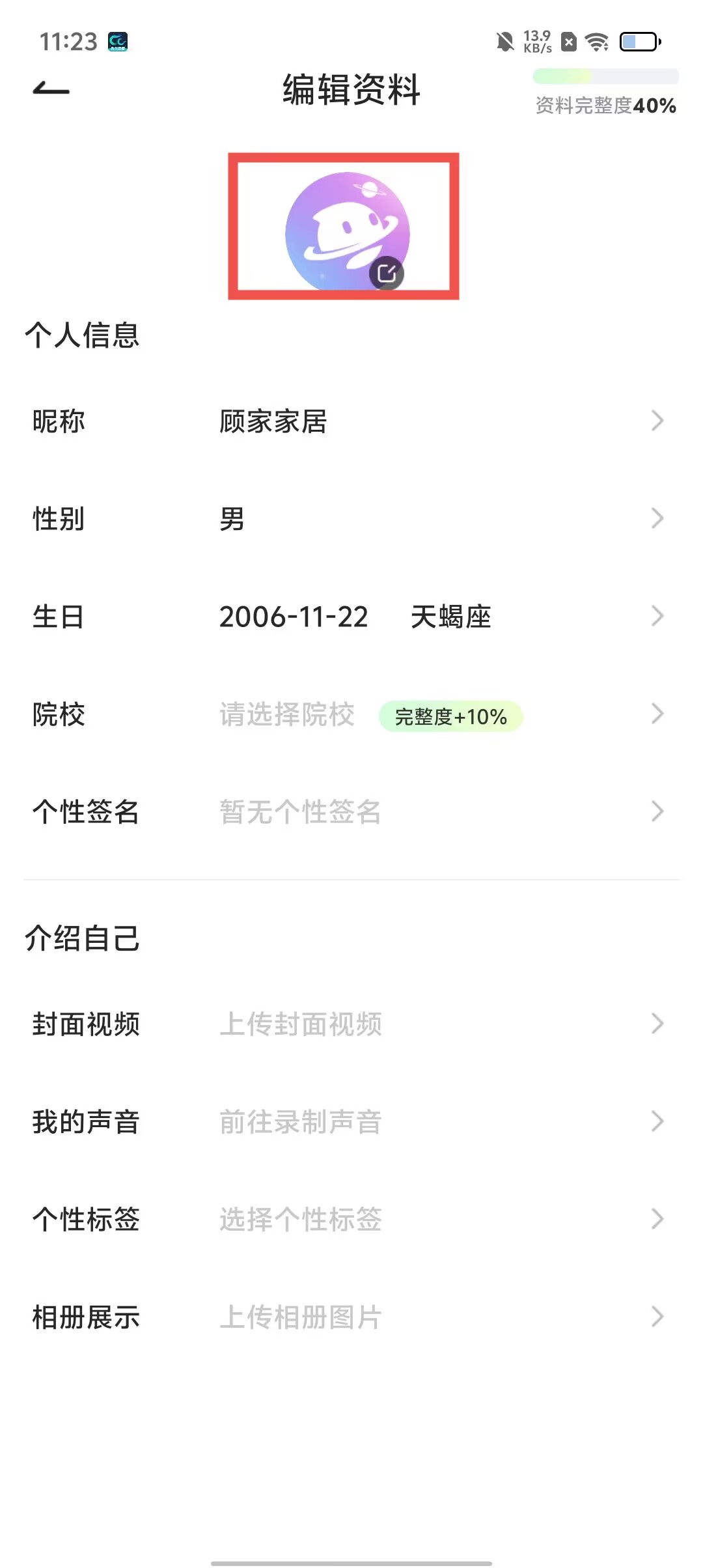
Task: Open 我的声音 to record voice
Action: click(351, 1121)
